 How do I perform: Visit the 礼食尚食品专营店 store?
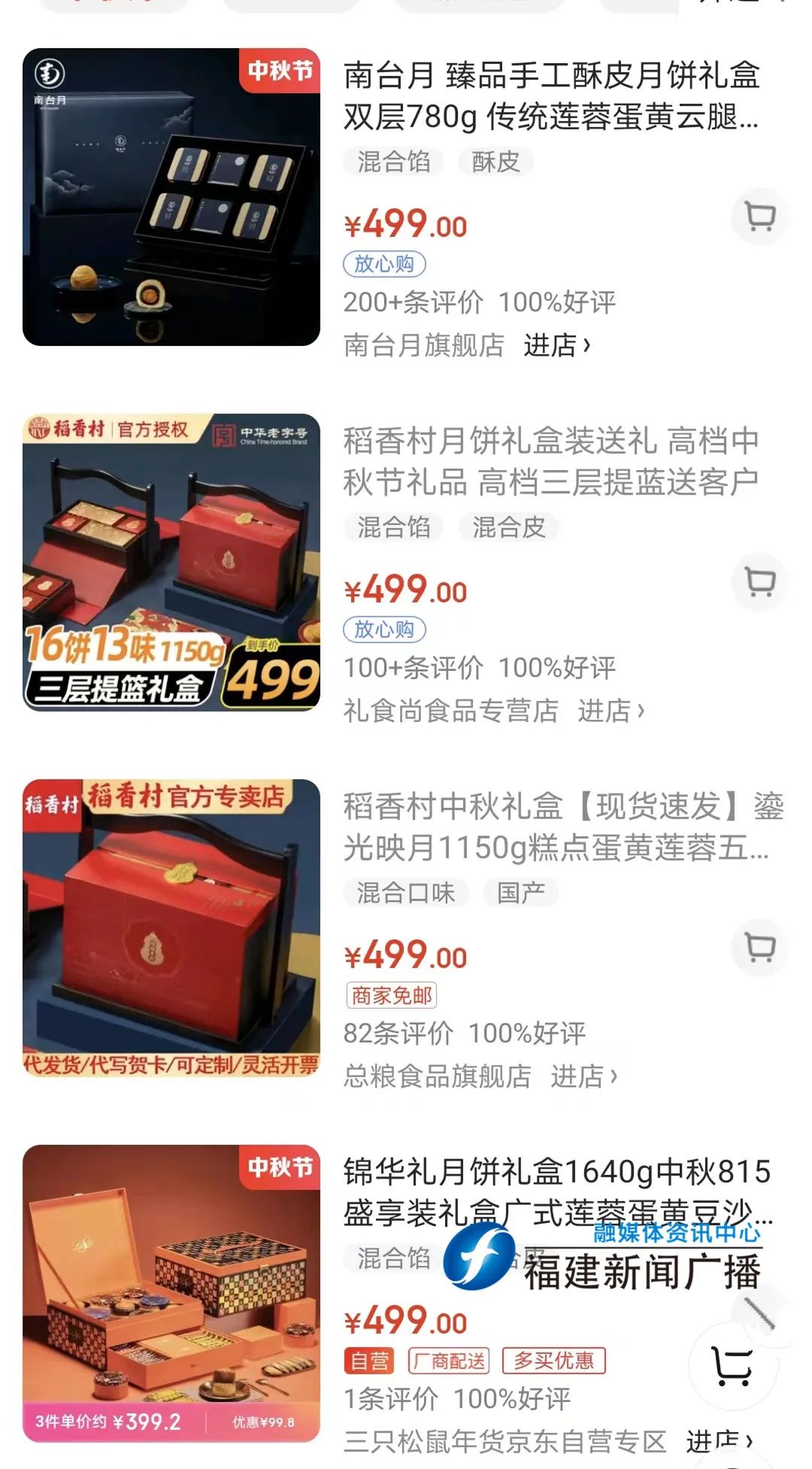point(611,711)
